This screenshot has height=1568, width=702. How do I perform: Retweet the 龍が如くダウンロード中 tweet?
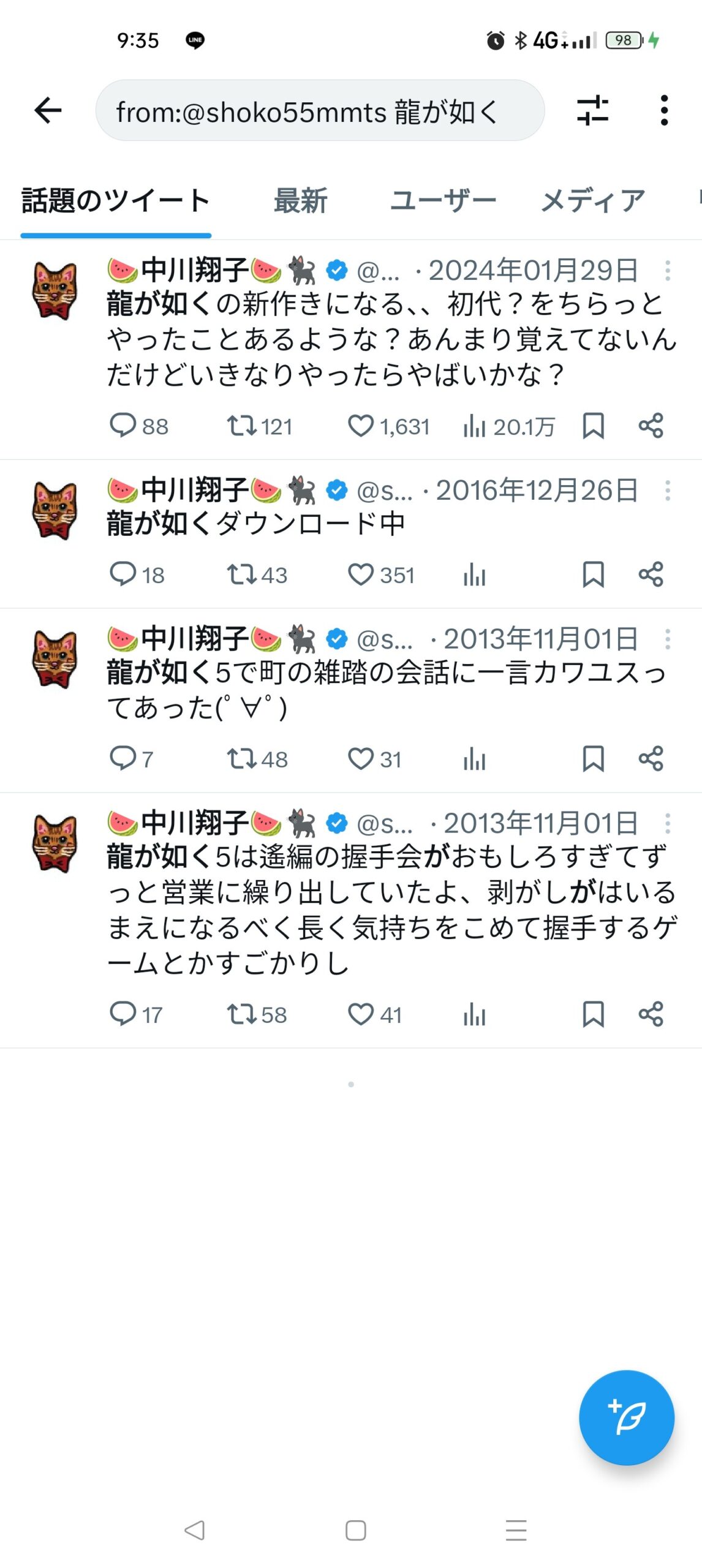(241, 575)
